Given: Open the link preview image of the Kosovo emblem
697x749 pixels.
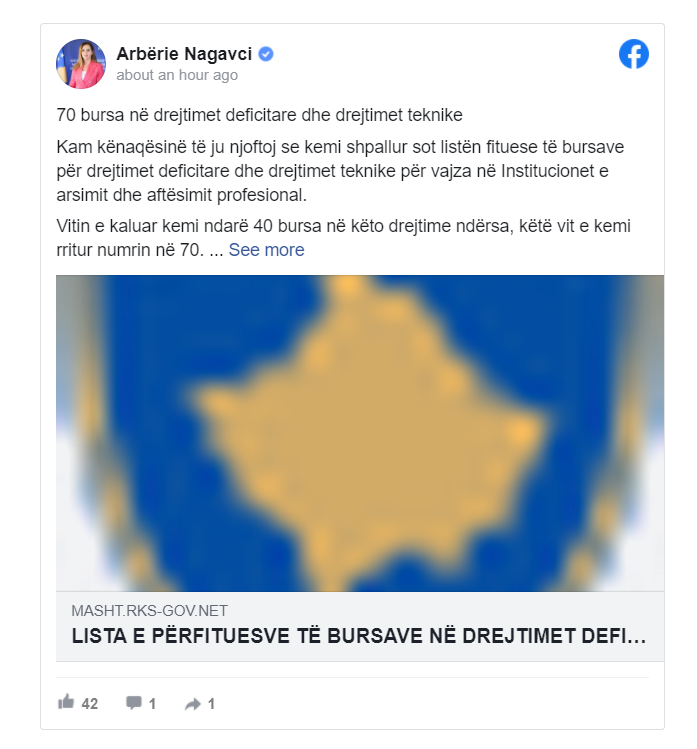Looking at the screenshot, I should pos(360,432).
